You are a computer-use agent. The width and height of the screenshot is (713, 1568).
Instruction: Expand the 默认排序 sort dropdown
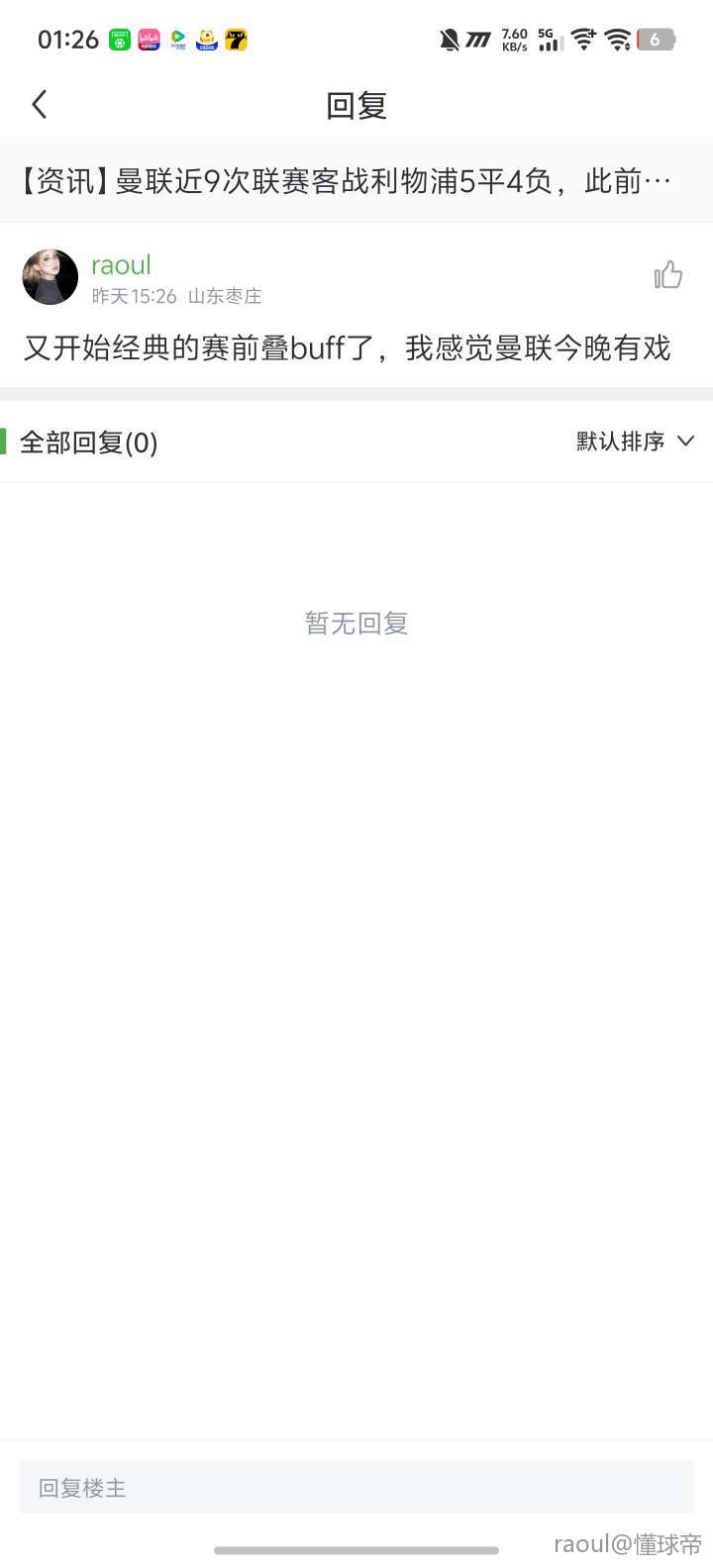click(635, 441)
